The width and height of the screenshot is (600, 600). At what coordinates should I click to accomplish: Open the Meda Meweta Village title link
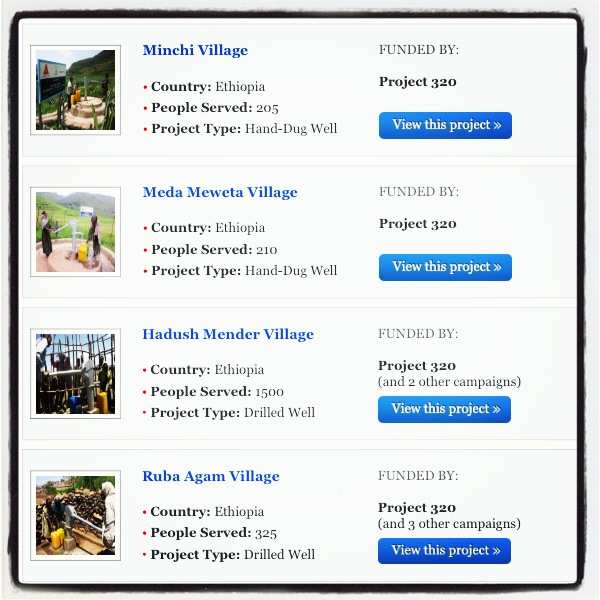point(220,192)
